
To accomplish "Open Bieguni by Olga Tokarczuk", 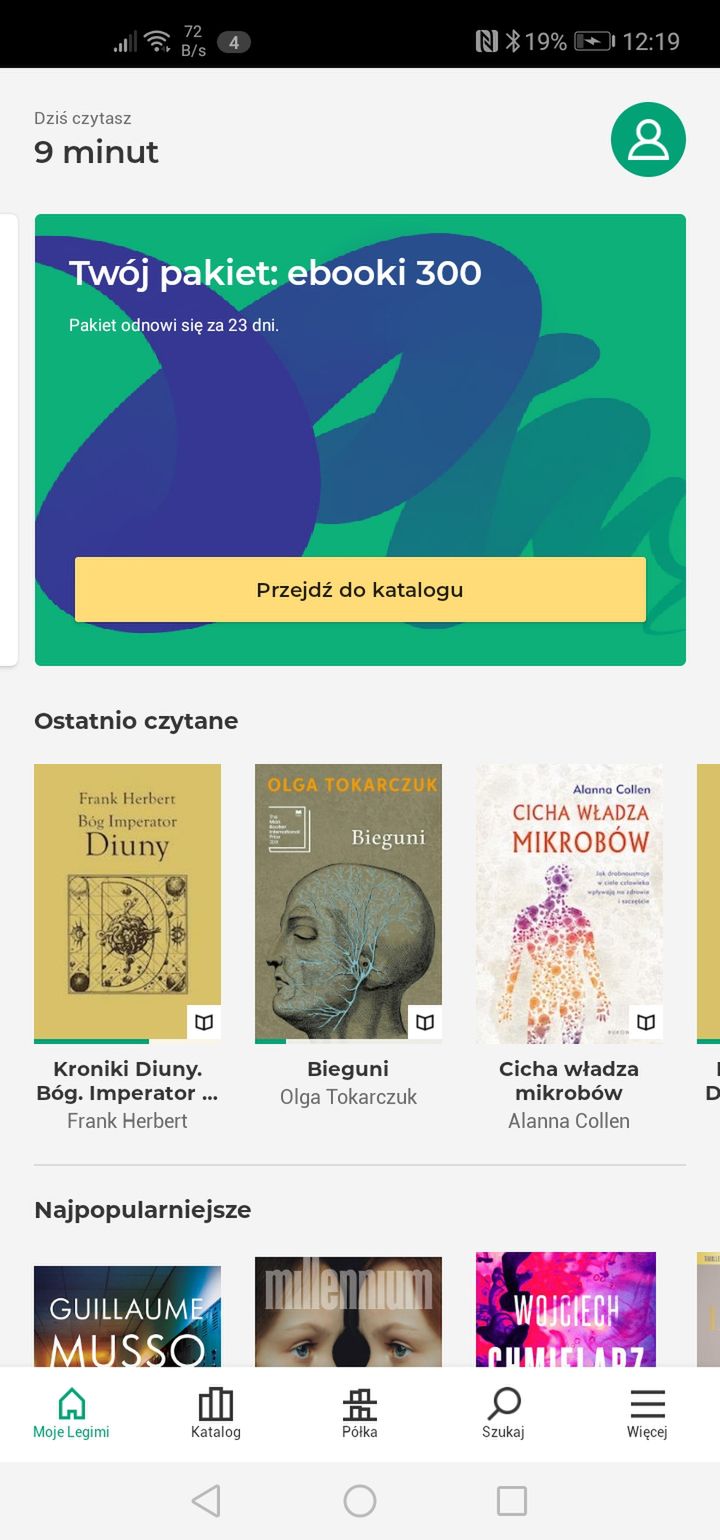I will (x=348, y=903).
